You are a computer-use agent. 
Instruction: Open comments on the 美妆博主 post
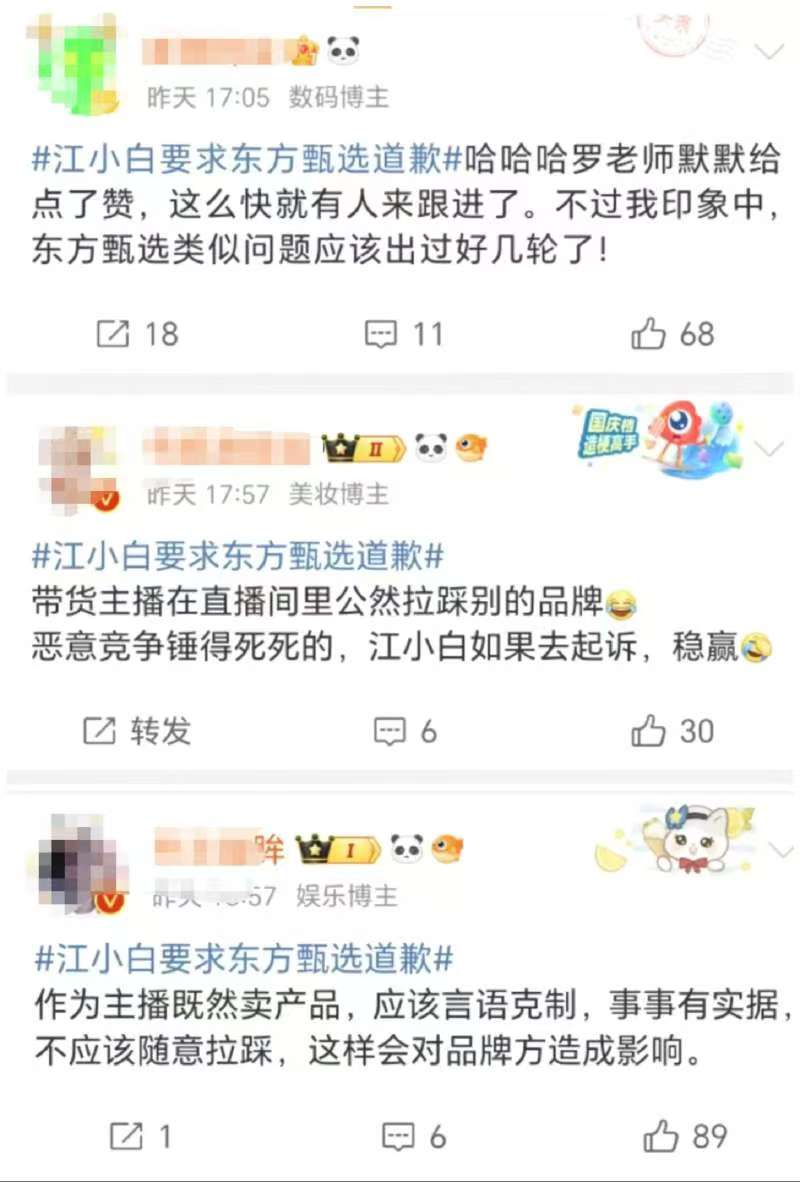[389, 731]
